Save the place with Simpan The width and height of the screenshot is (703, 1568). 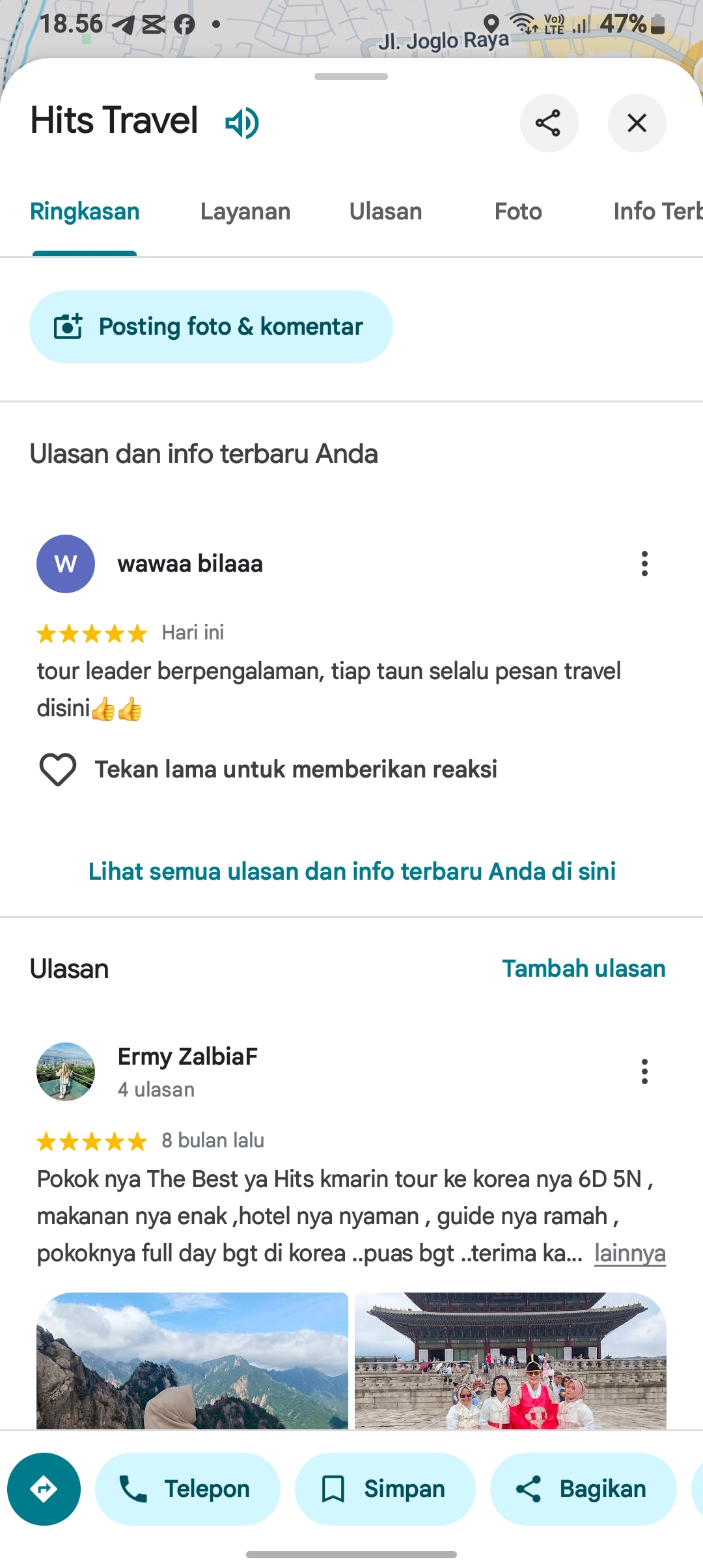point(385,1489)
